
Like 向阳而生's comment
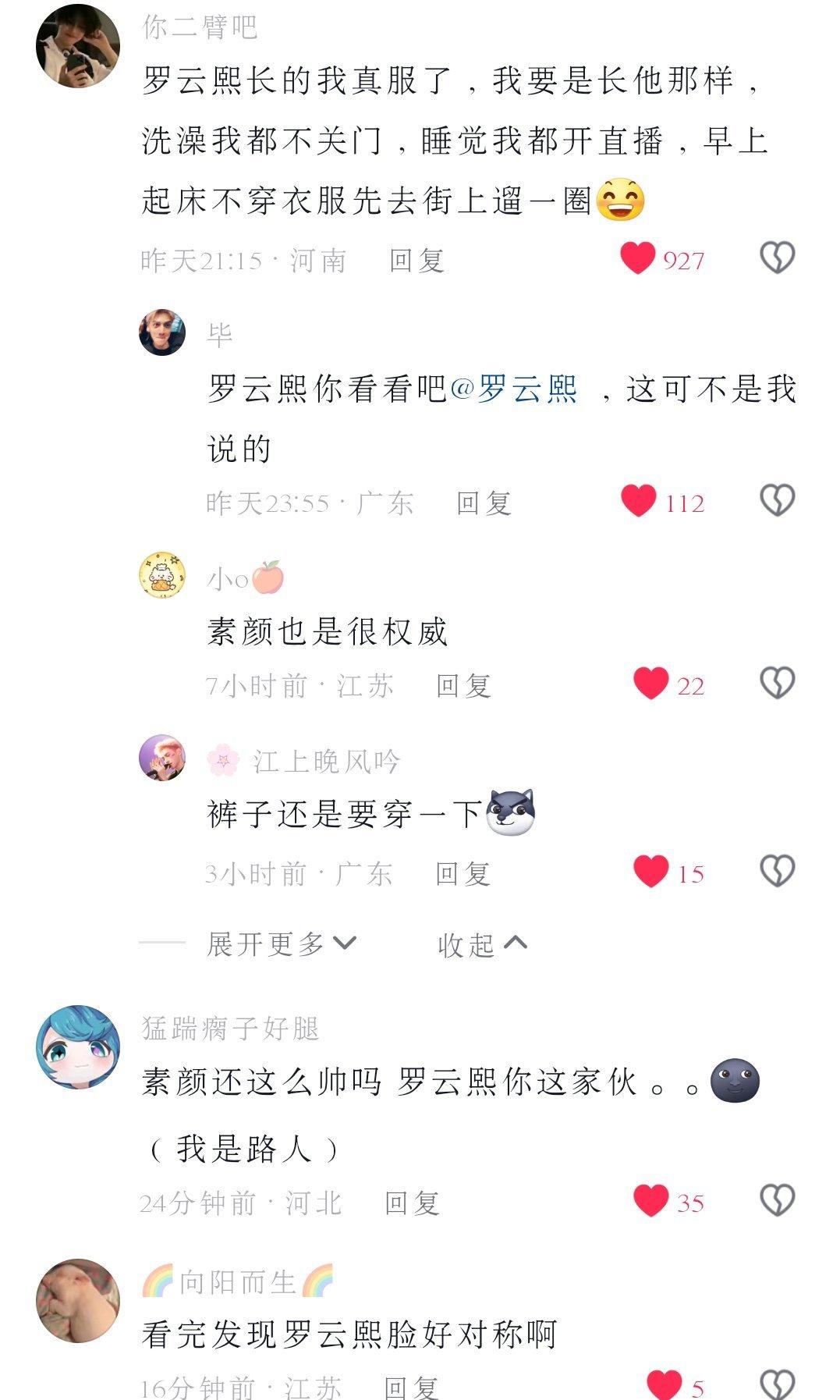(x=664, y=1385)
